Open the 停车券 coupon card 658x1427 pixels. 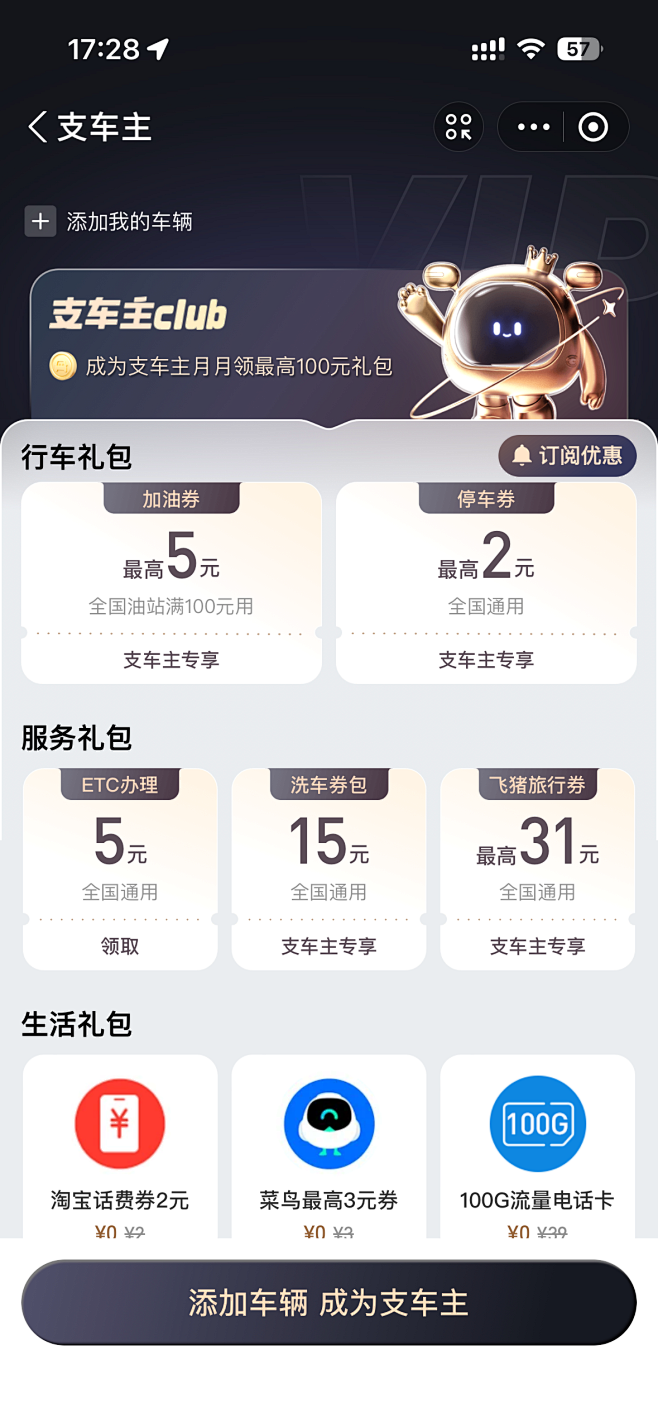[x=486, y=583]
